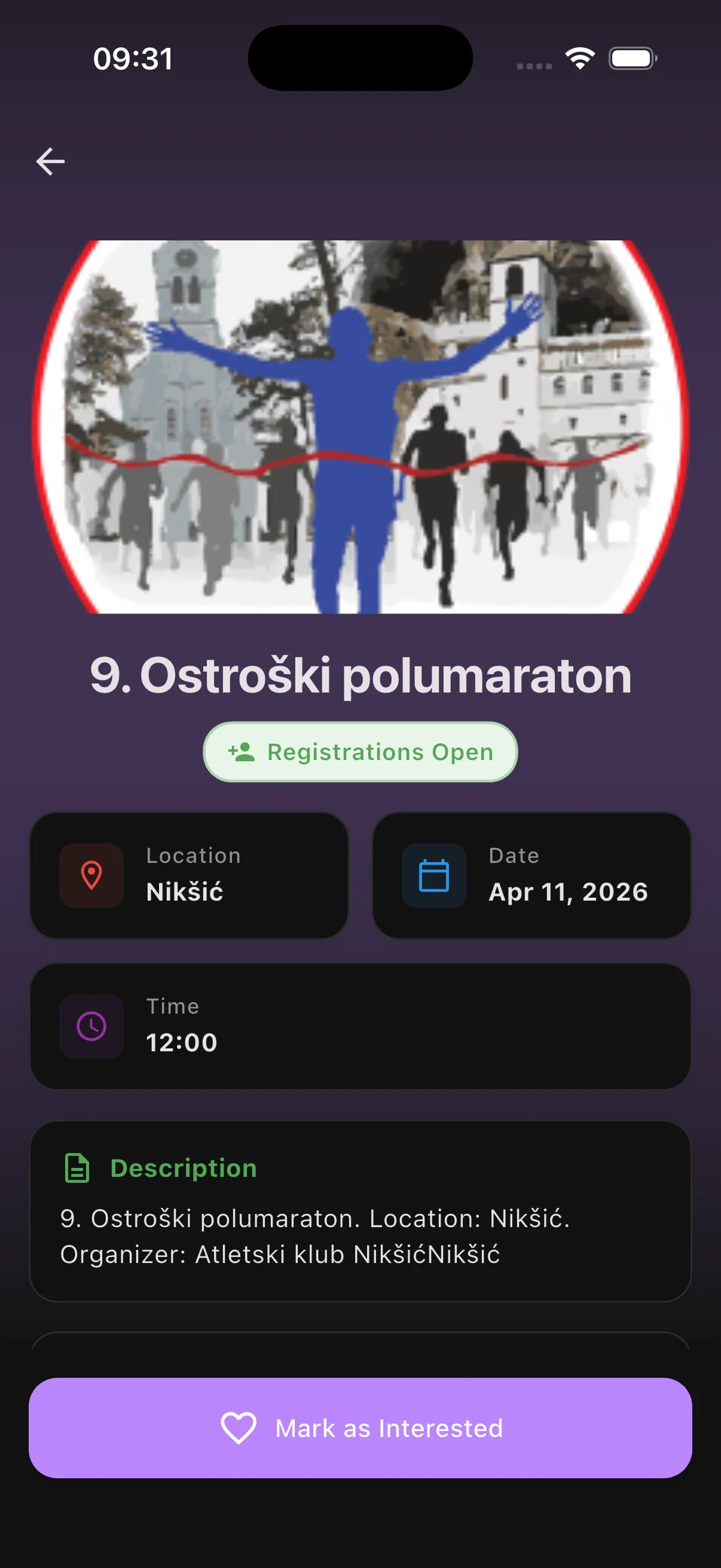Click the purple clock icon
The width and height of the screenshot is (721, 1568).
pos(90,1026)
